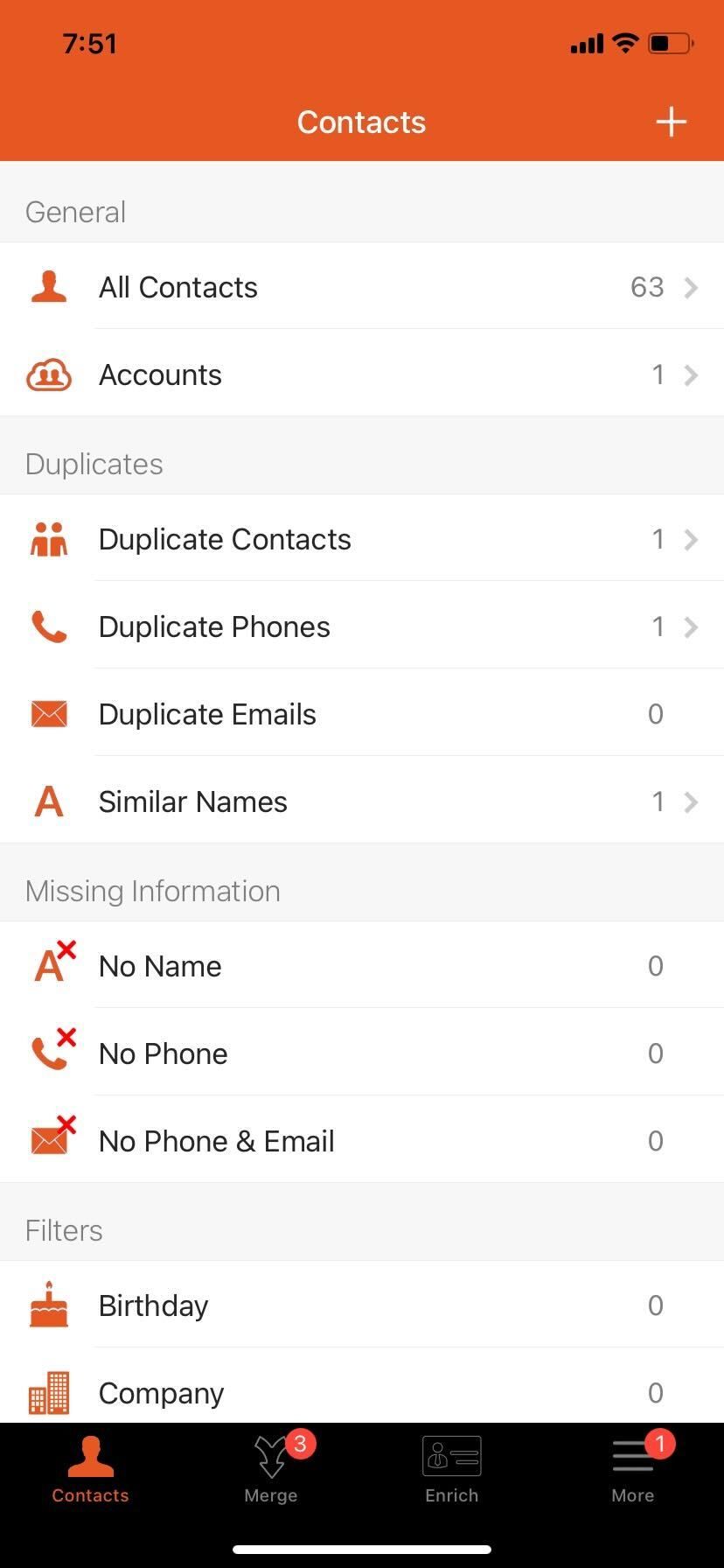The height and width of the screenshot is (1568, 724).
Task: Tap the All Contacts person icon
Action: 49,287
